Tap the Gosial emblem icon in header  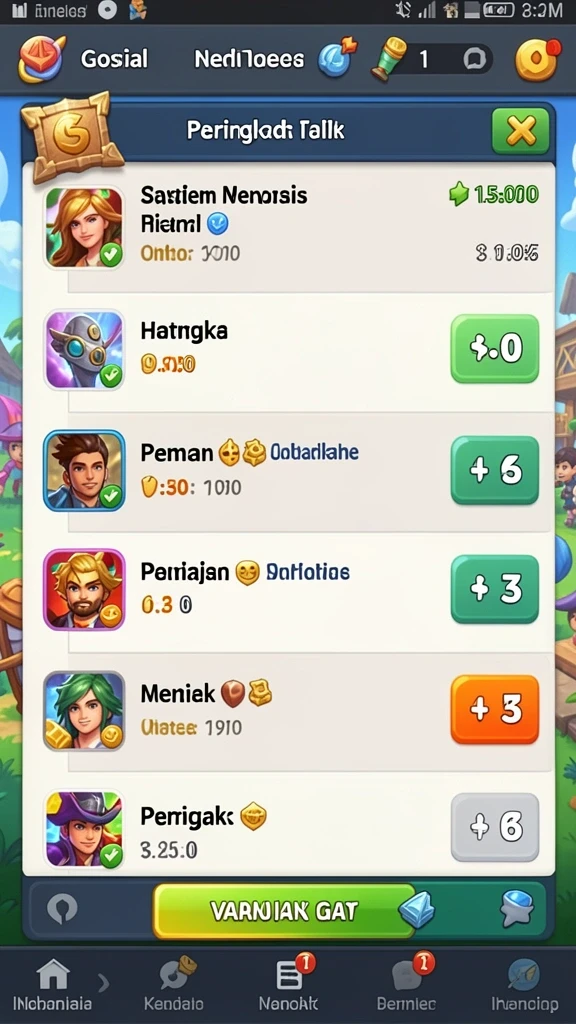tap(40, 59)
